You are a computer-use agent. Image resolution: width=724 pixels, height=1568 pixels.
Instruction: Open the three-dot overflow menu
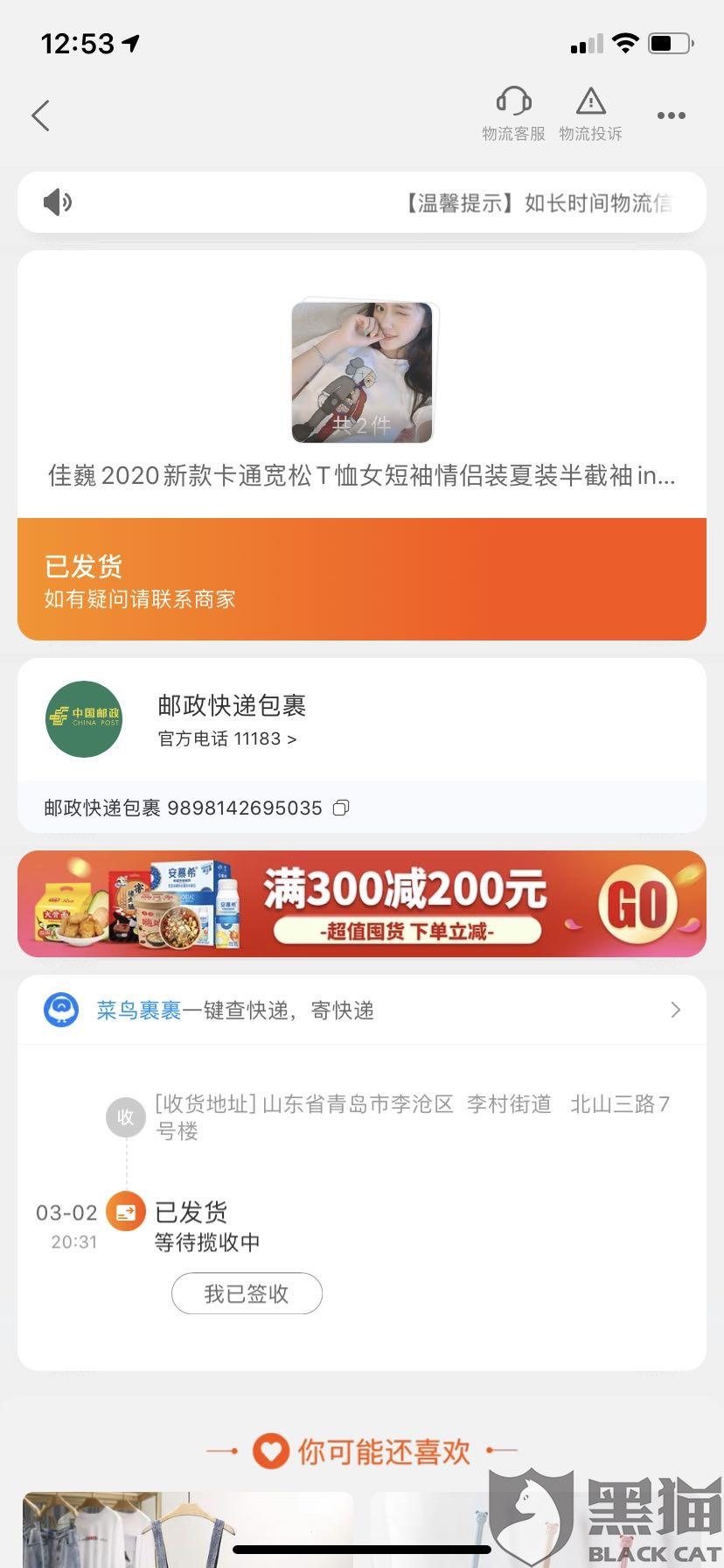671,115
